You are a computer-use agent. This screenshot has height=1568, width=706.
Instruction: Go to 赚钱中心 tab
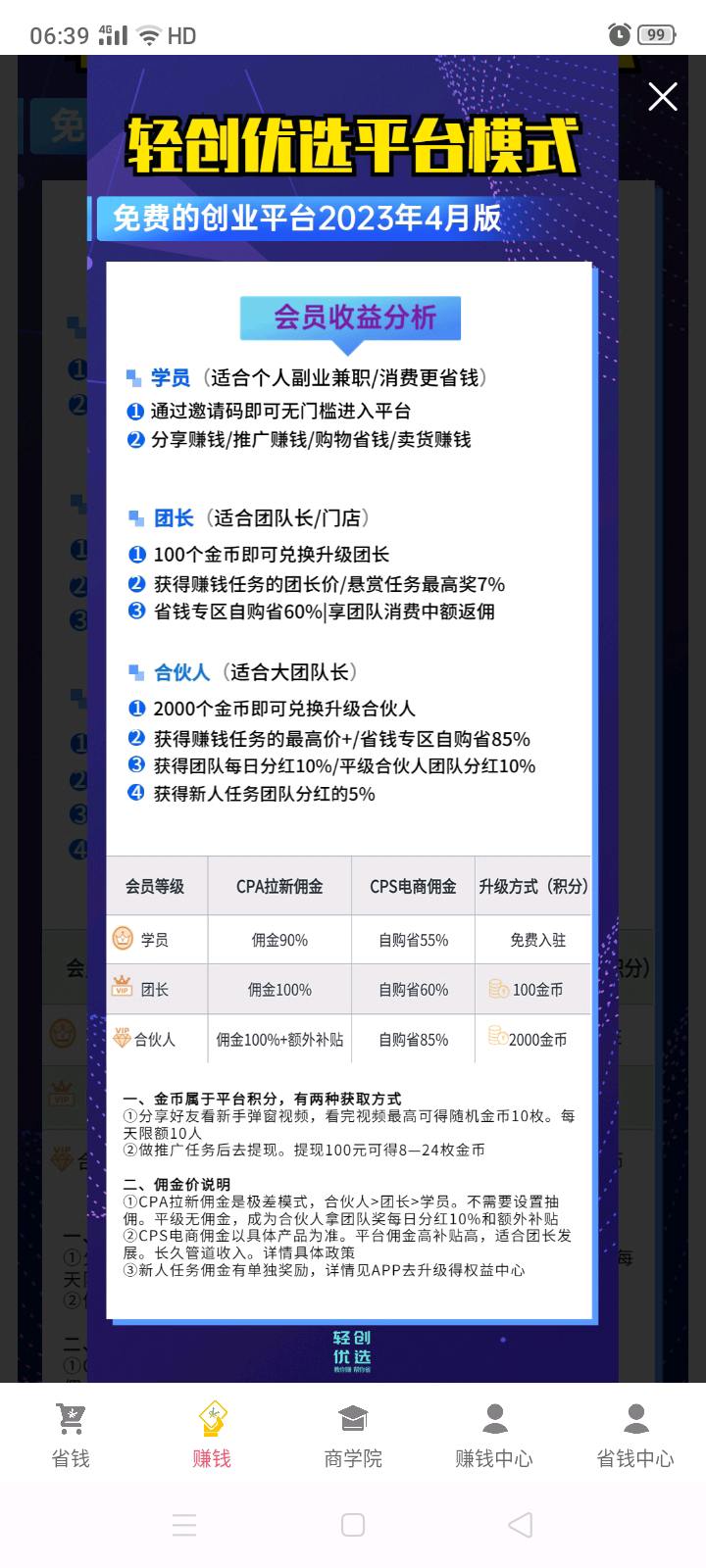click(494, 1435)
